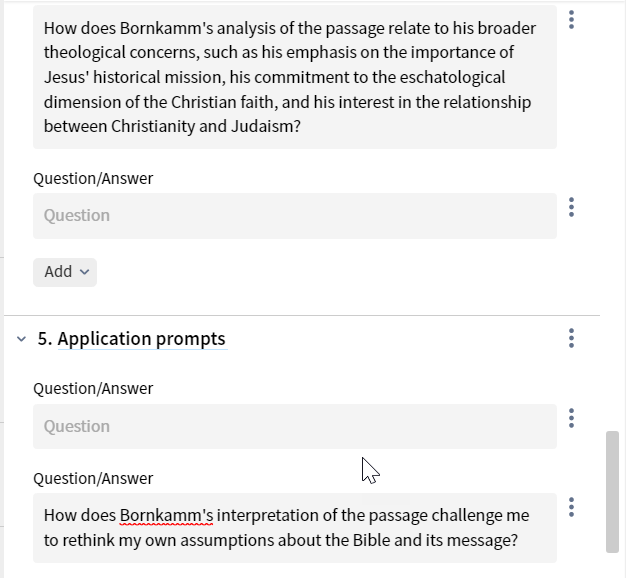Open the Application prompts section menu

click(571, 338)
